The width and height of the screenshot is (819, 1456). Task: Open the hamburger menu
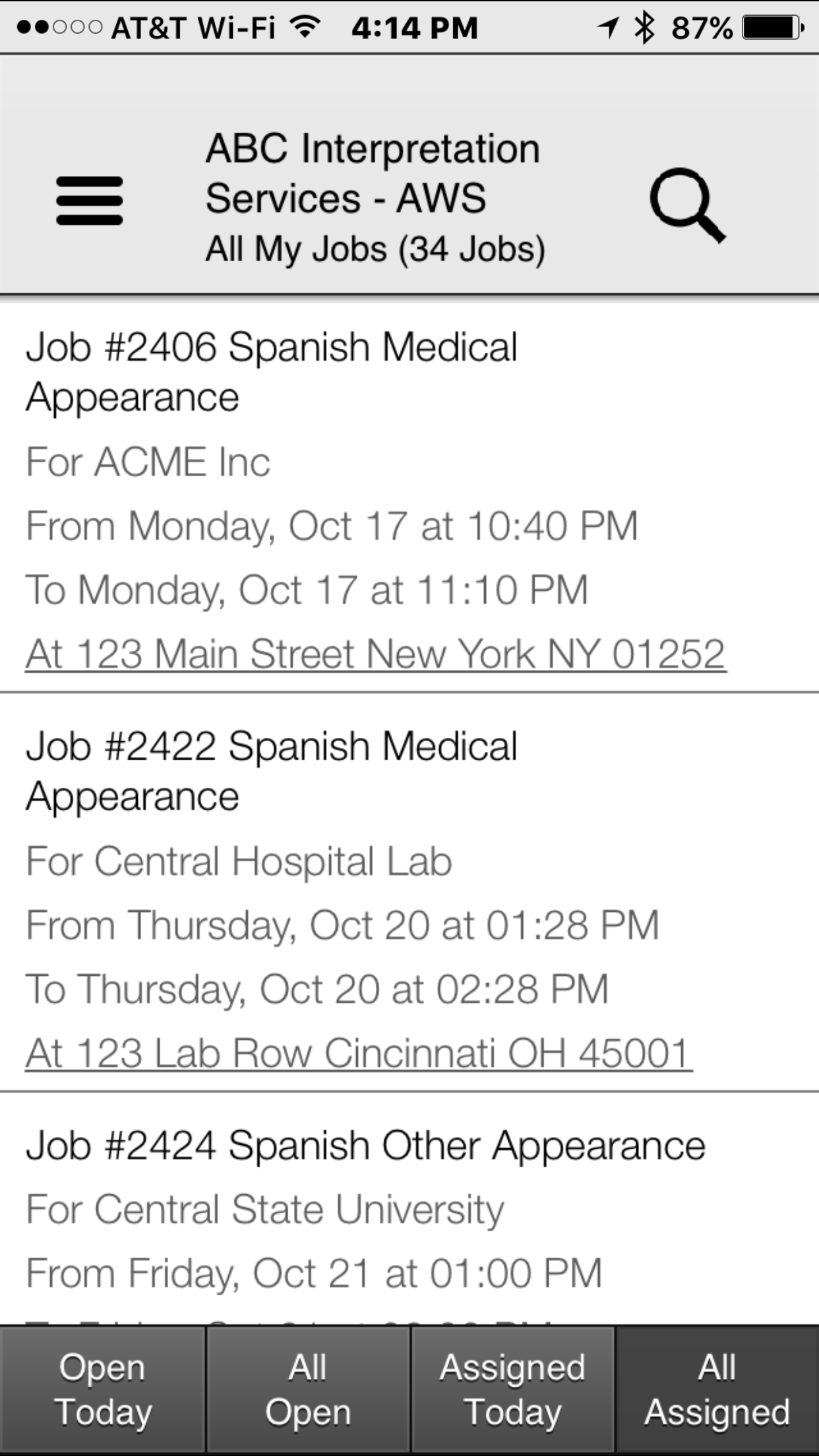click(x=90, y=200)
